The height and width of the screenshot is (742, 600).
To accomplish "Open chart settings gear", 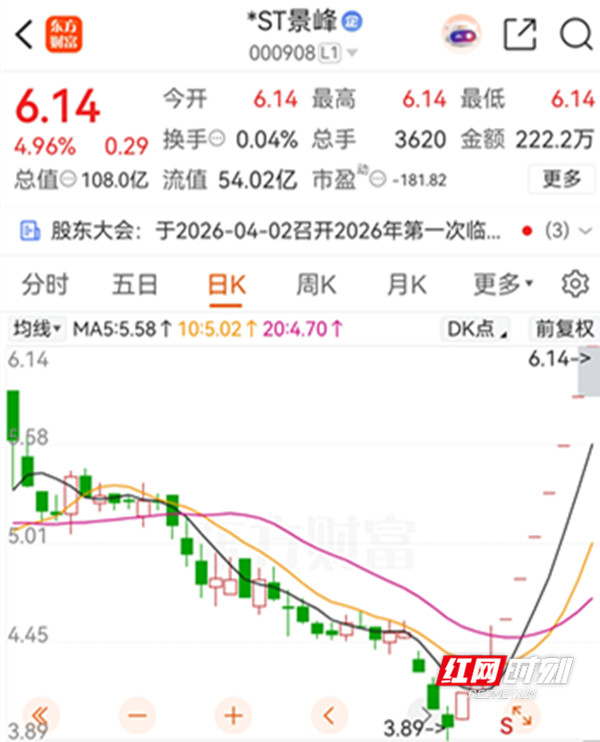I will tap(574, 285).
